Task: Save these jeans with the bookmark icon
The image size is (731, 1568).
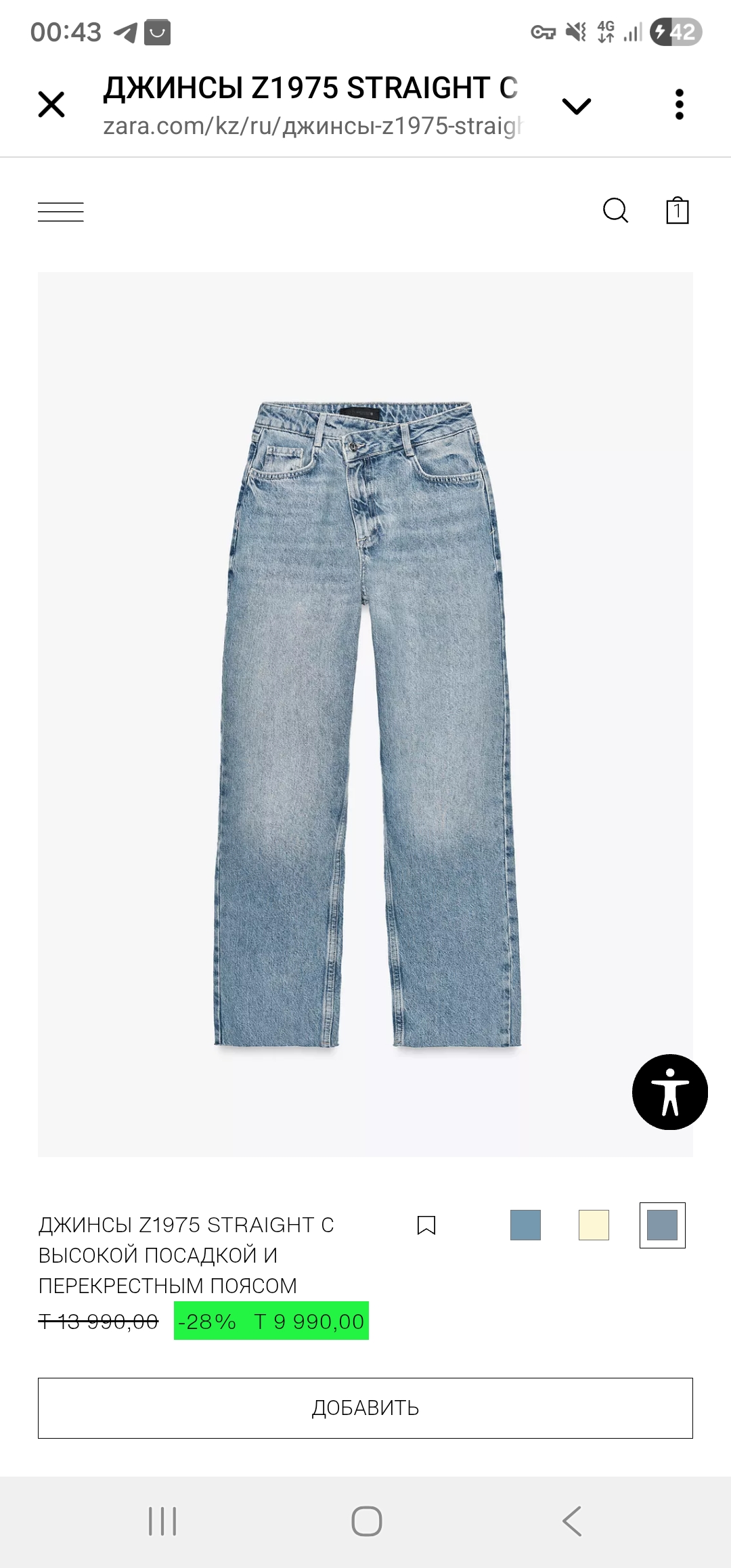Action: pyautogui.click(x=426, y=1225)
